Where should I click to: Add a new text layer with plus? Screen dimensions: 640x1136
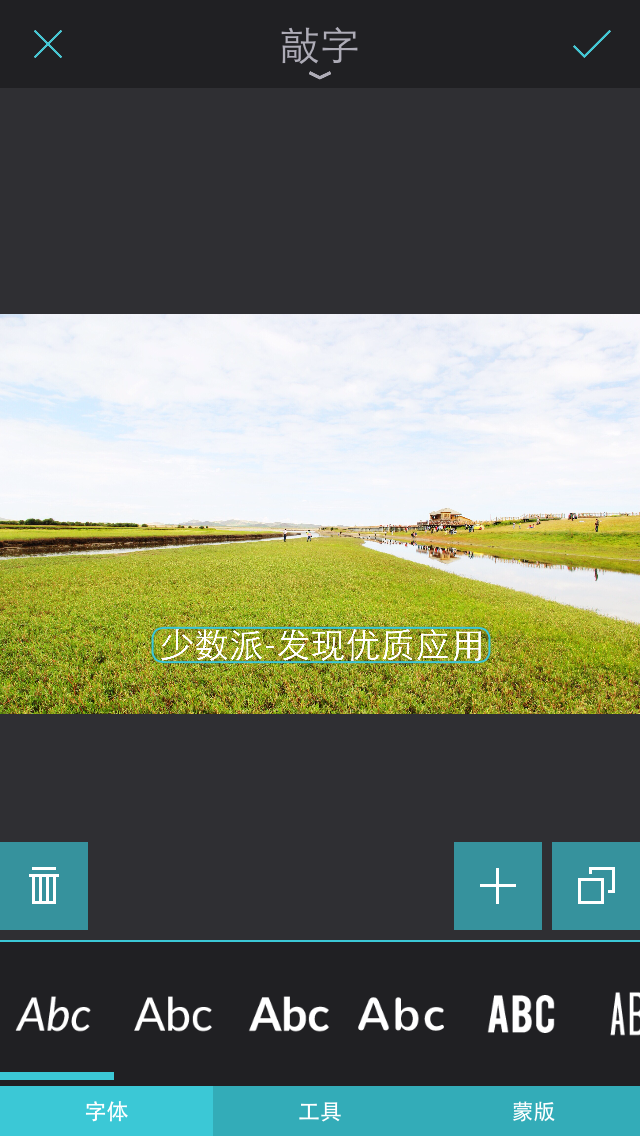pyautogui.click(x=498, y=886)
